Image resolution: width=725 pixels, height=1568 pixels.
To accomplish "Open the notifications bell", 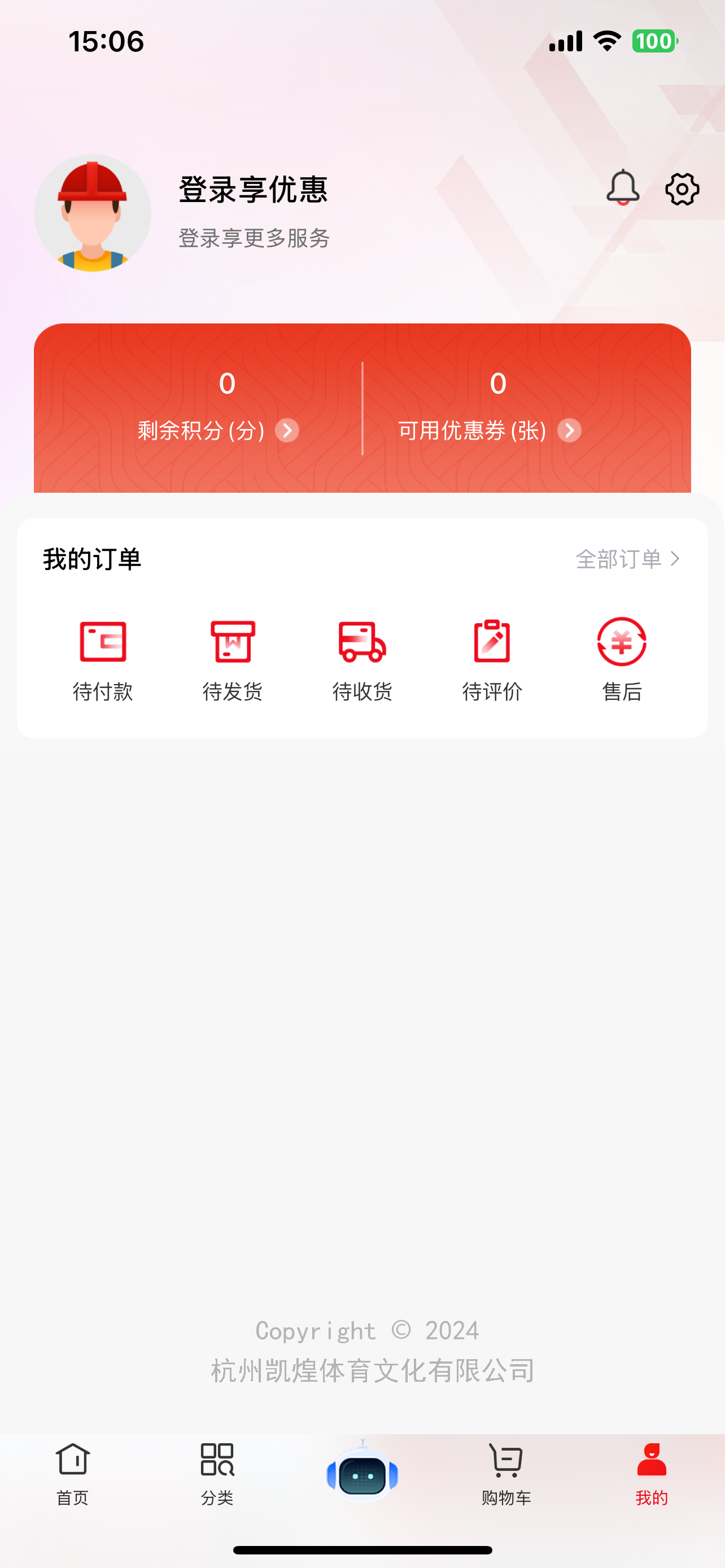I will pyautogui.click(x=622, y=187).
